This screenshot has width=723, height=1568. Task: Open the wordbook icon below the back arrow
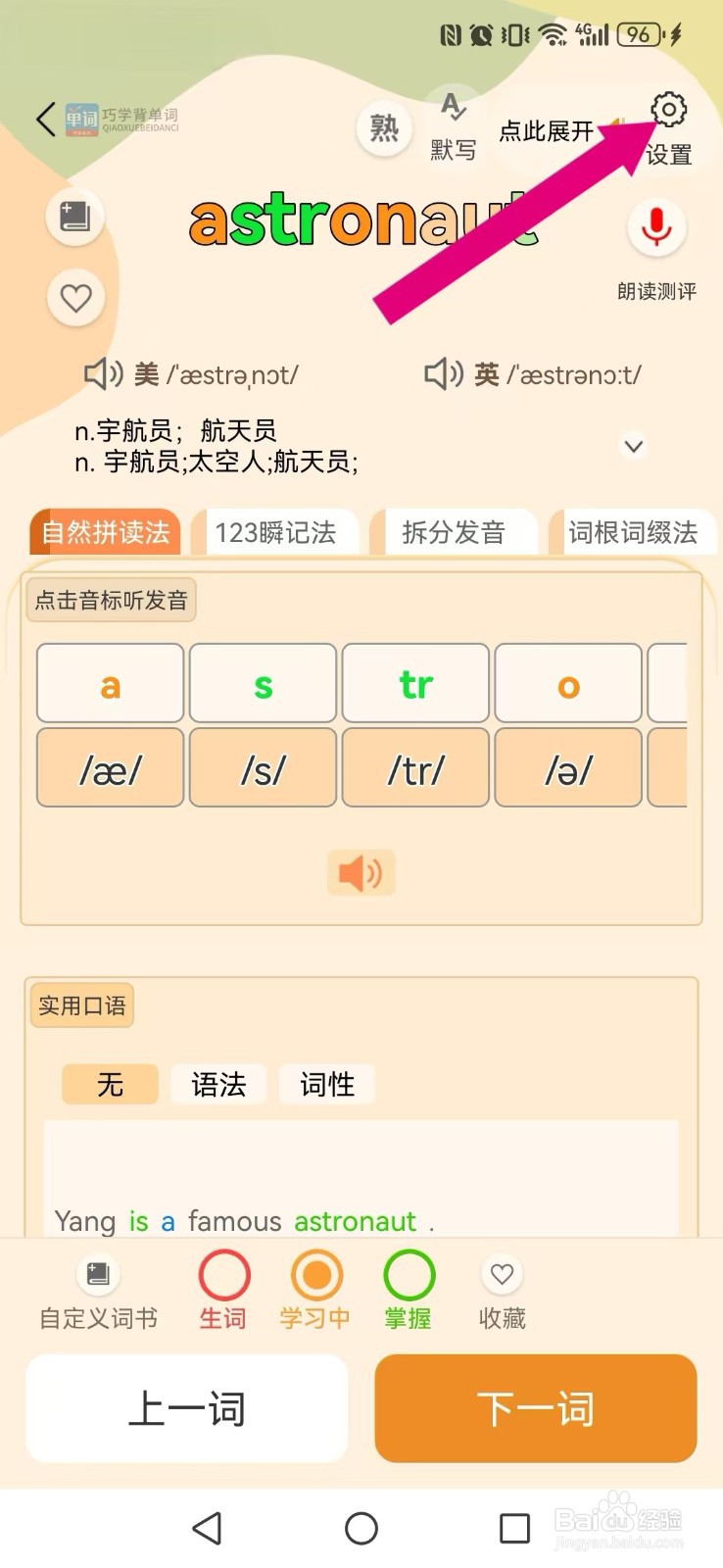75,217
